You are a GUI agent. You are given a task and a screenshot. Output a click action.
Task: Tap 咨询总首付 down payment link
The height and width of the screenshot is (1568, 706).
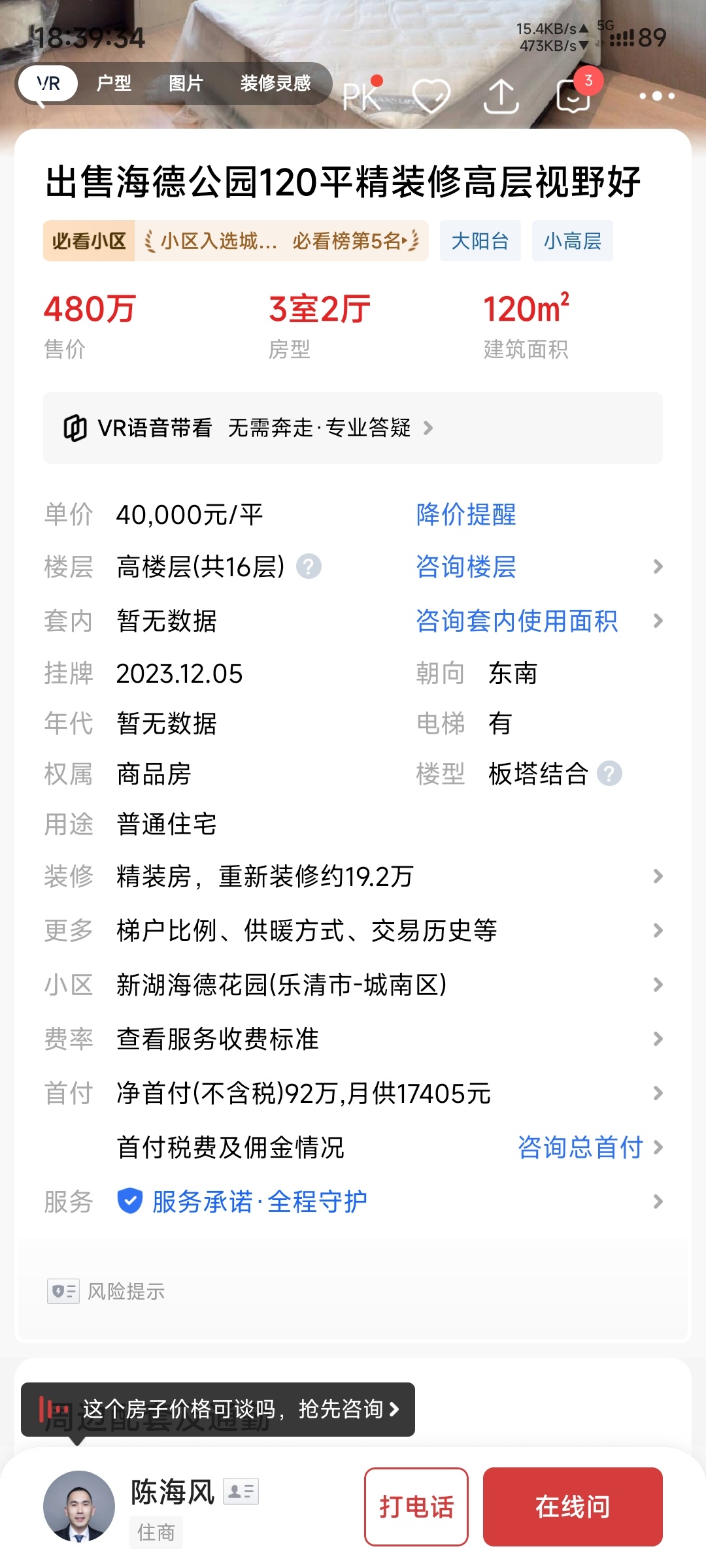click(580, 1147)
